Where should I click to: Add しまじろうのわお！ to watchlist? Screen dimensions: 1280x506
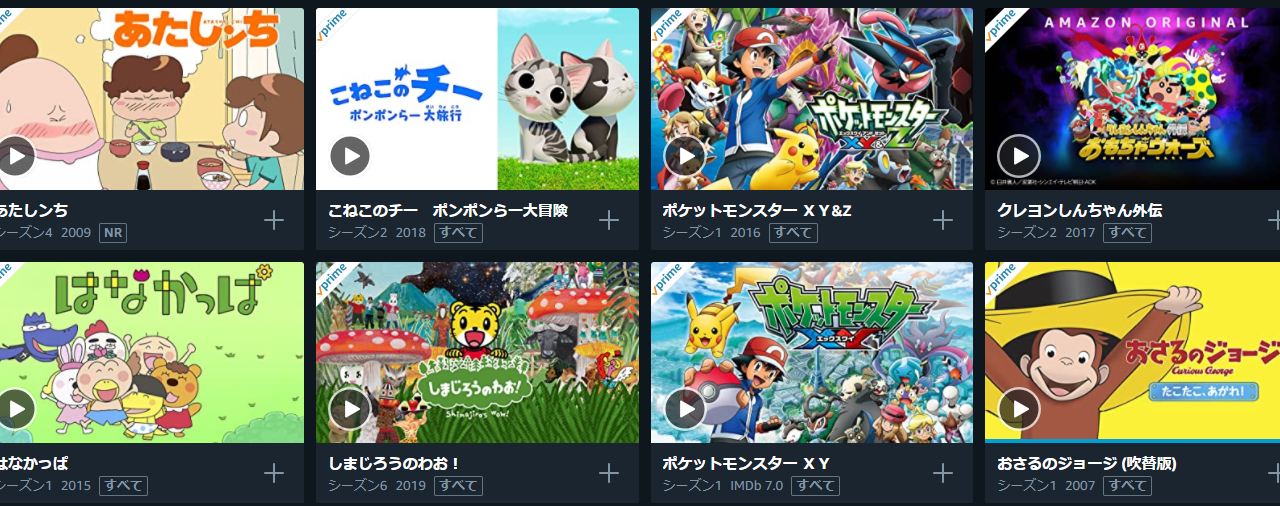[608, 473]
